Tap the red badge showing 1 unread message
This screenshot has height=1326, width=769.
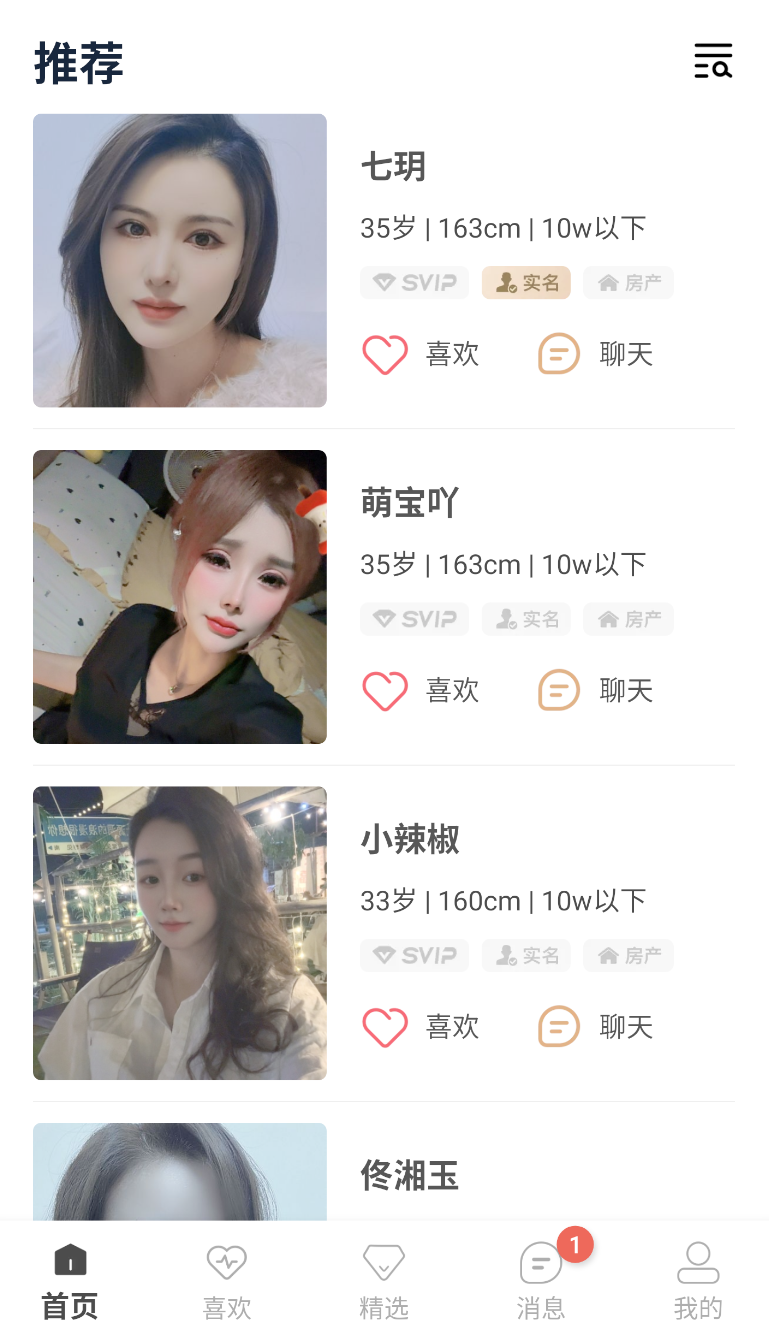click(x=575, y=1245)
